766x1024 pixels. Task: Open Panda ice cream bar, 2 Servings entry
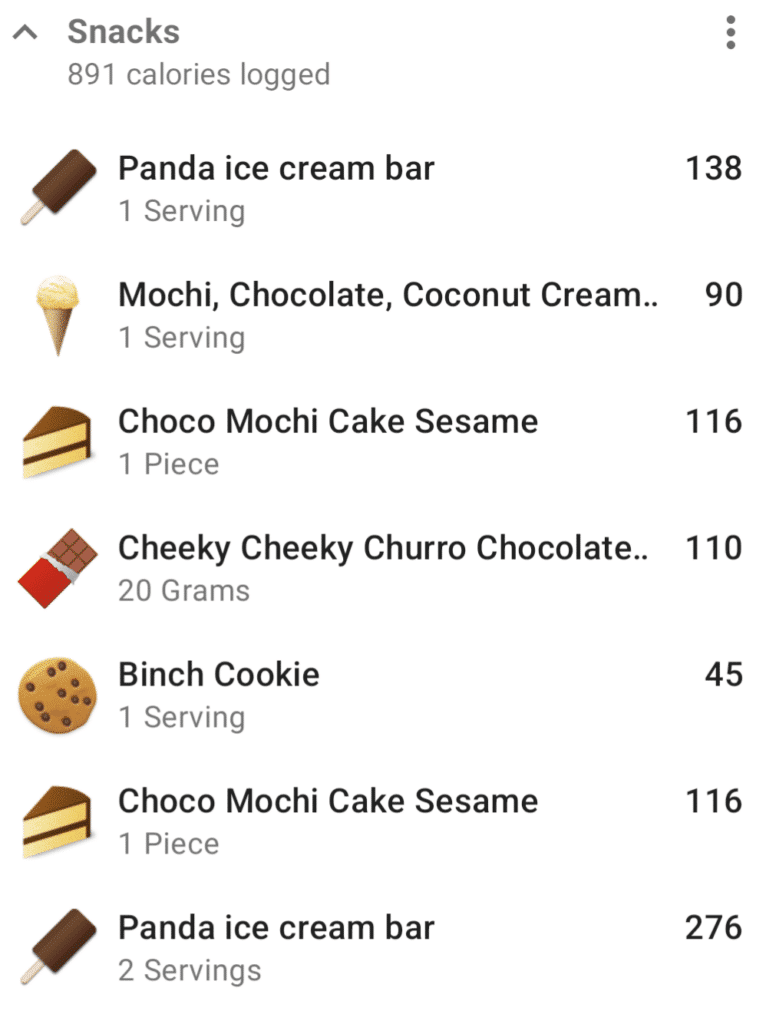click(383, 948)
